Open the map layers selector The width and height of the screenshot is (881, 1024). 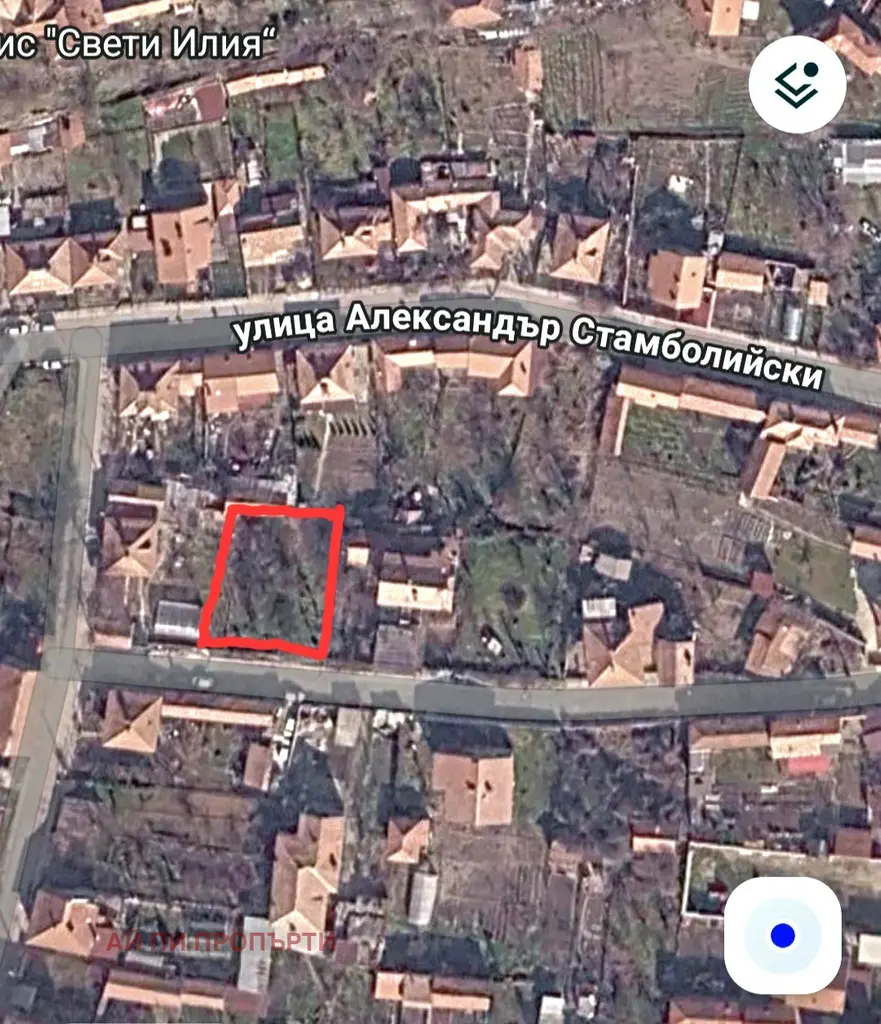pyautogui.click(x=797, y=85)
